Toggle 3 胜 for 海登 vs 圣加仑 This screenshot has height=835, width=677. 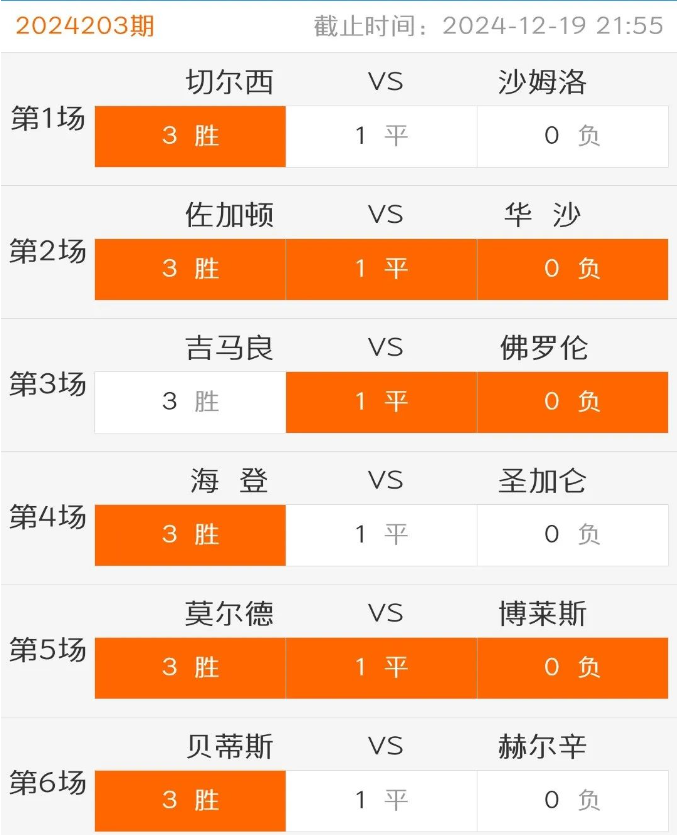pos(190,535)
